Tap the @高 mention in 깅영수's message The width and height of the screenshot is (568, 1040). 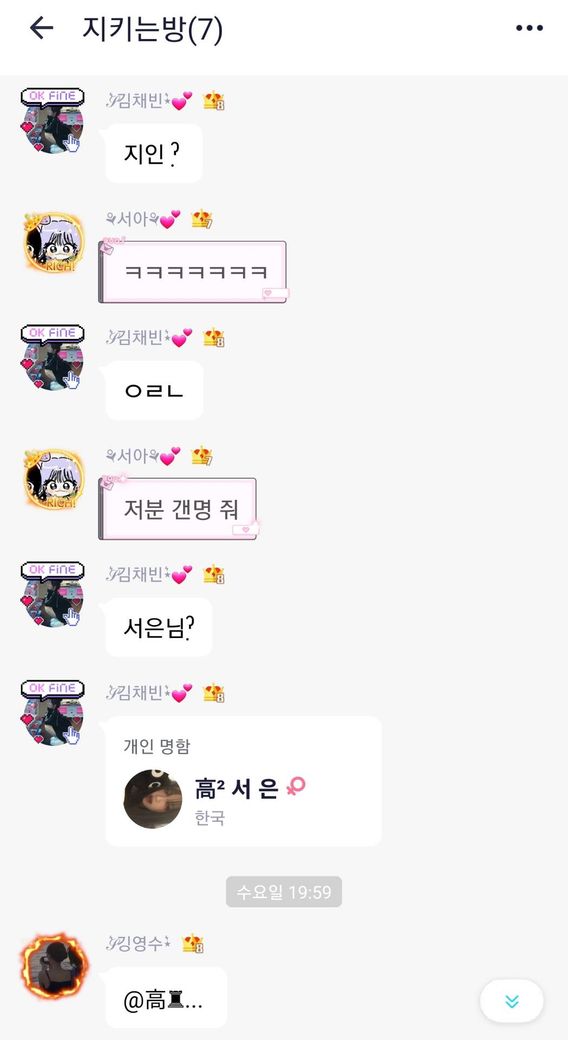pos(163,1000)
